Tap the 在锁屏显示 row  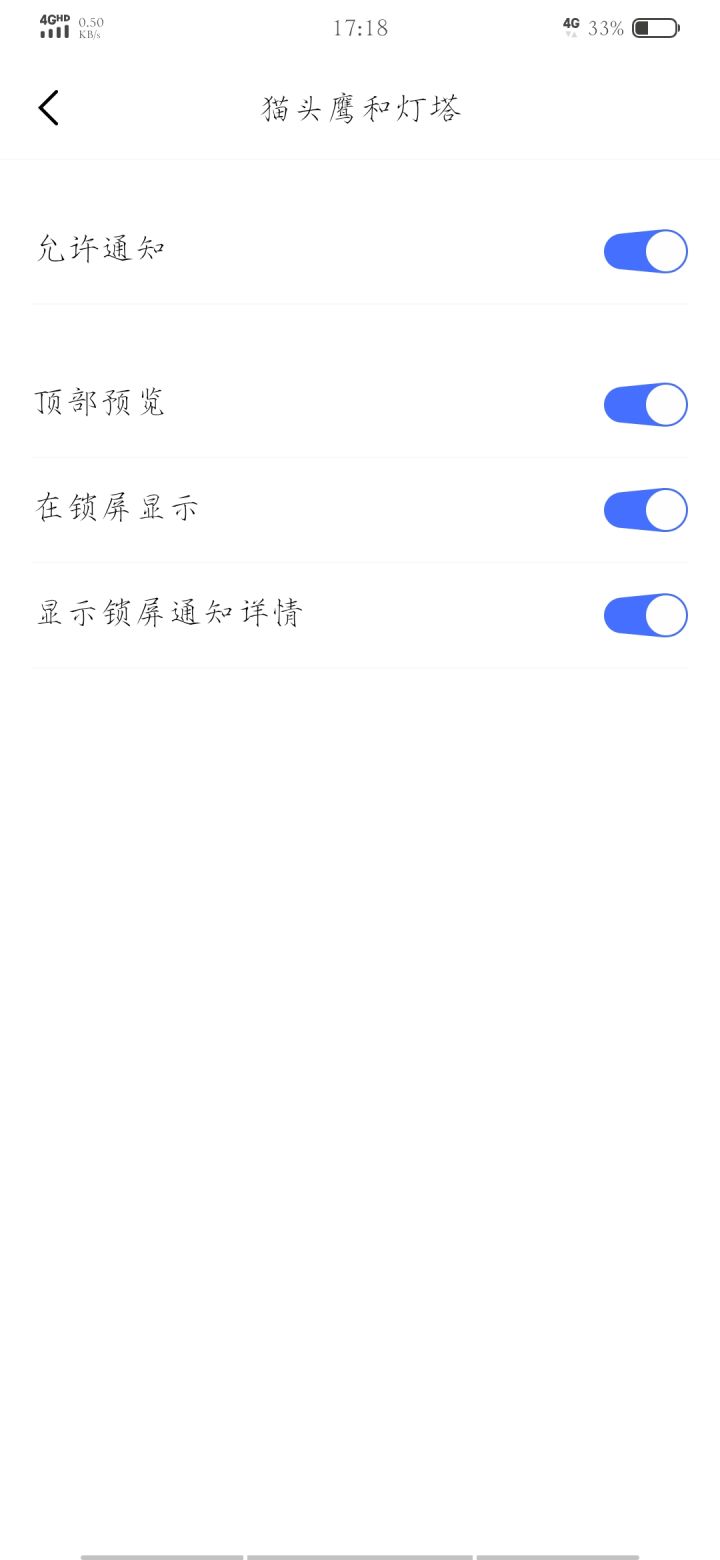(x=117, y=509)
